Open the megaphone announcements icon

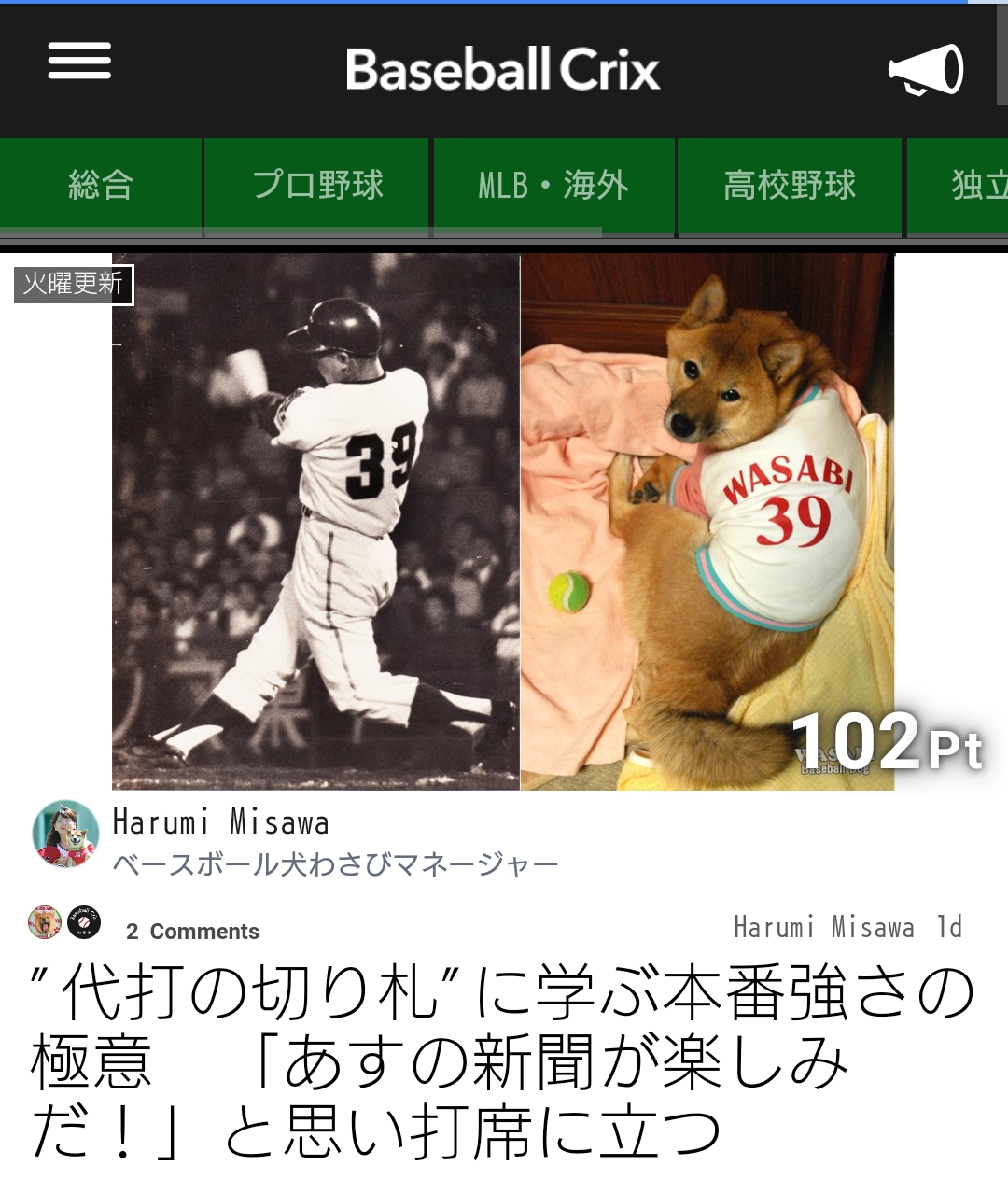(x=925, y=69)
